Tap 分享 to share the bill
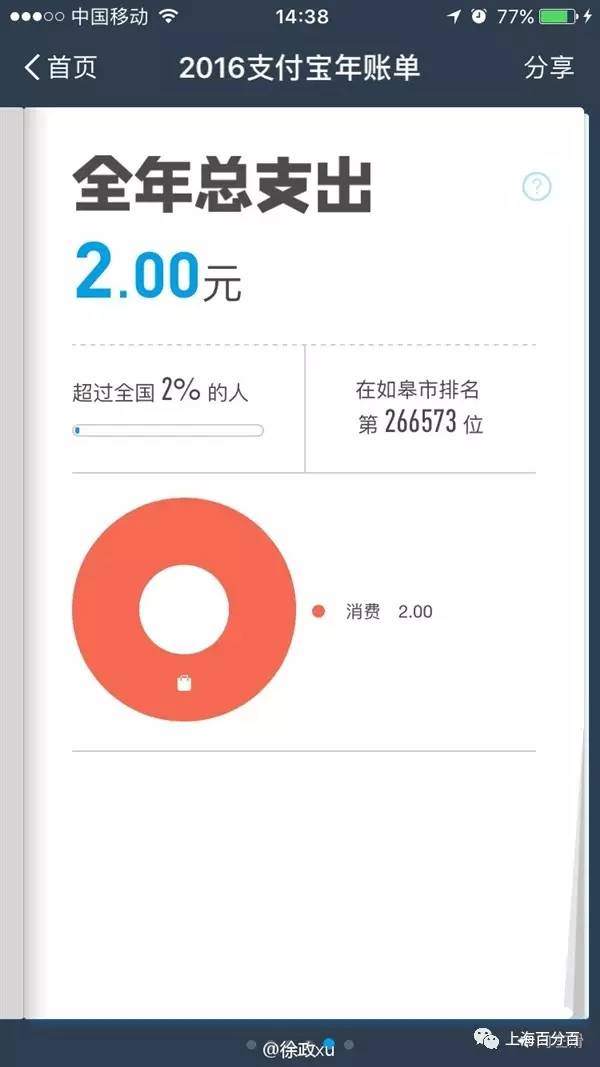The image size is (600, 1067). (549, 68)
